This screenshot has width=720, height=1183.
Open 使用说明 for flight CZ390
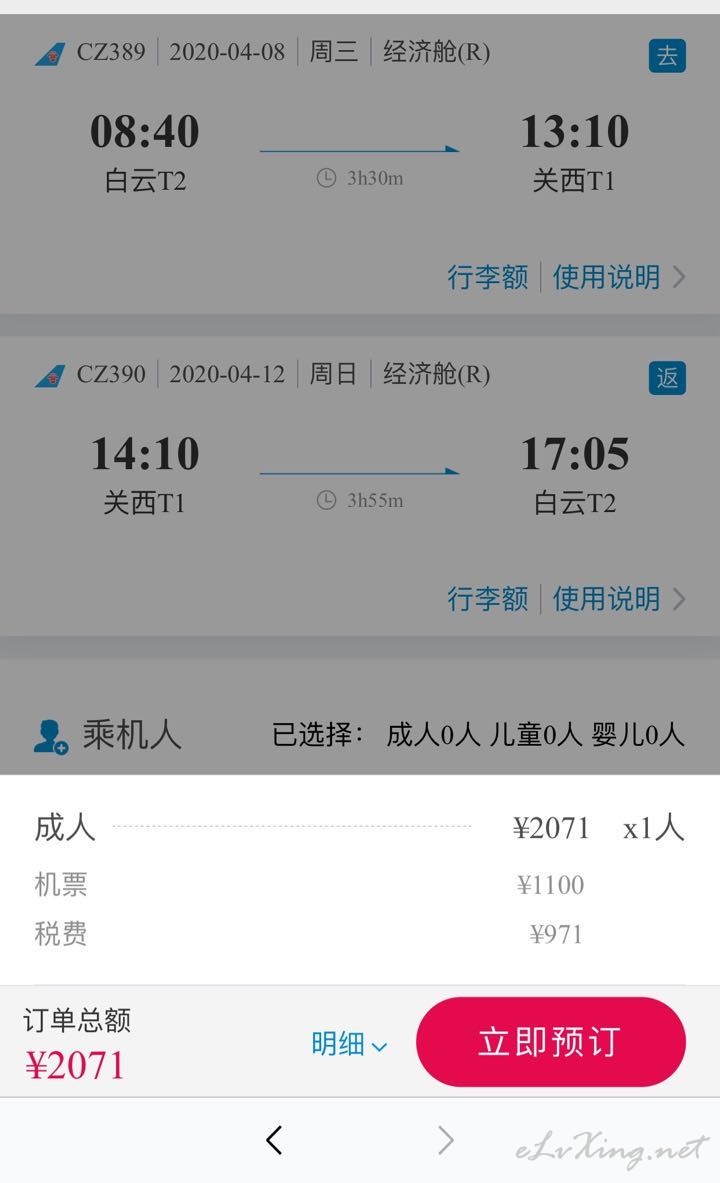pyautogui.click(x=618, y=599)
